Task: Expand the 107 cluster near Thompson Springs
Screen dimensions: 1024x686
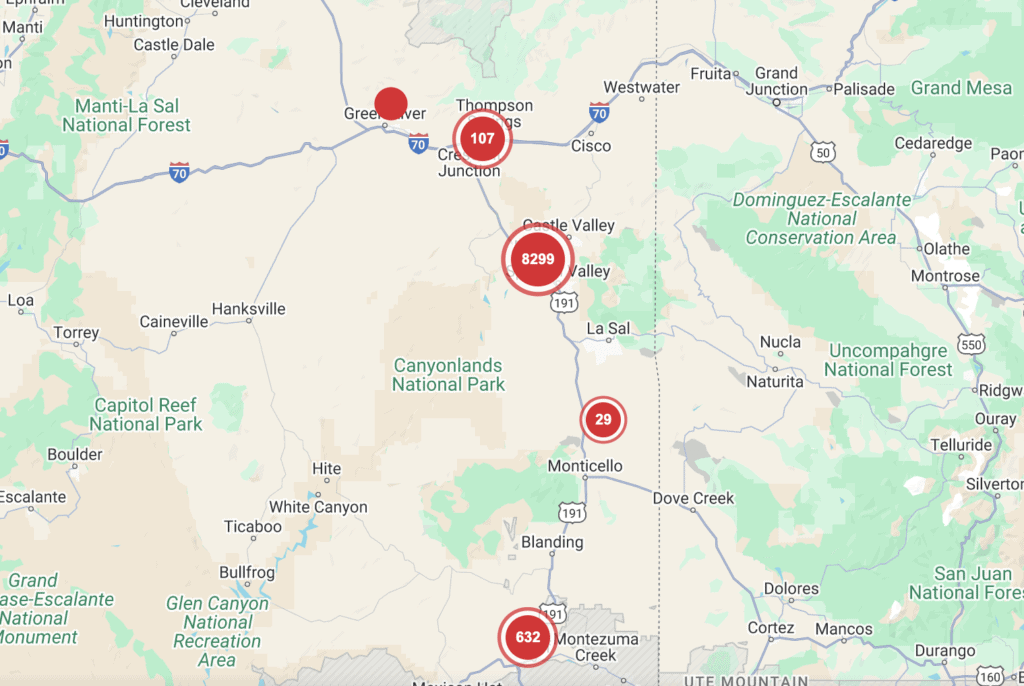Action: click(482, 138)
